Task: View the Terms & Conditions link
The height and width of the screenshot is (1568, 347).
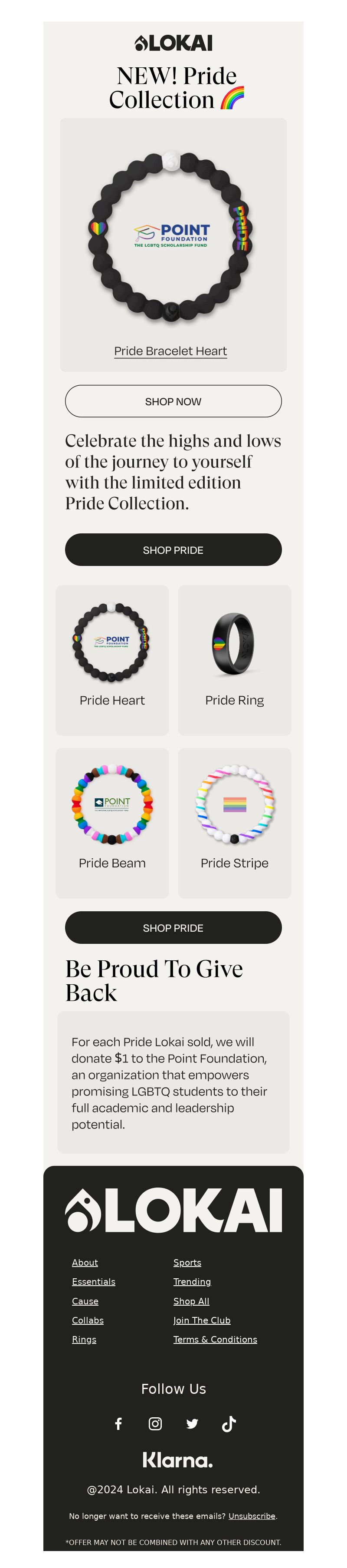Action: pyautogui.click(x=215, y=1339)
